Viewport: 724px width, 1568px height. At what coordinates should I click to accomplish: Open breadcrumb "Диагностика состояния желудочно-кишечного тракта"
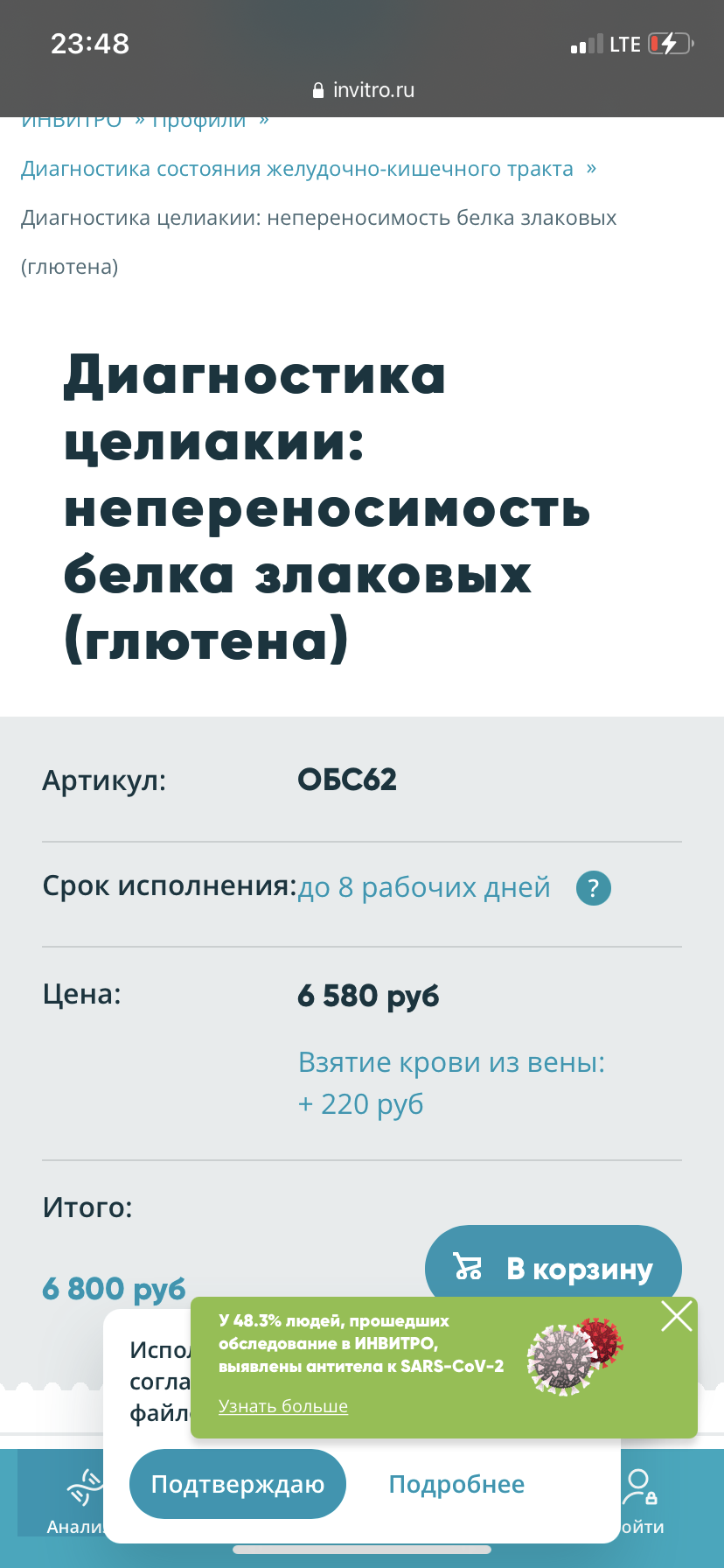[297, 169]
